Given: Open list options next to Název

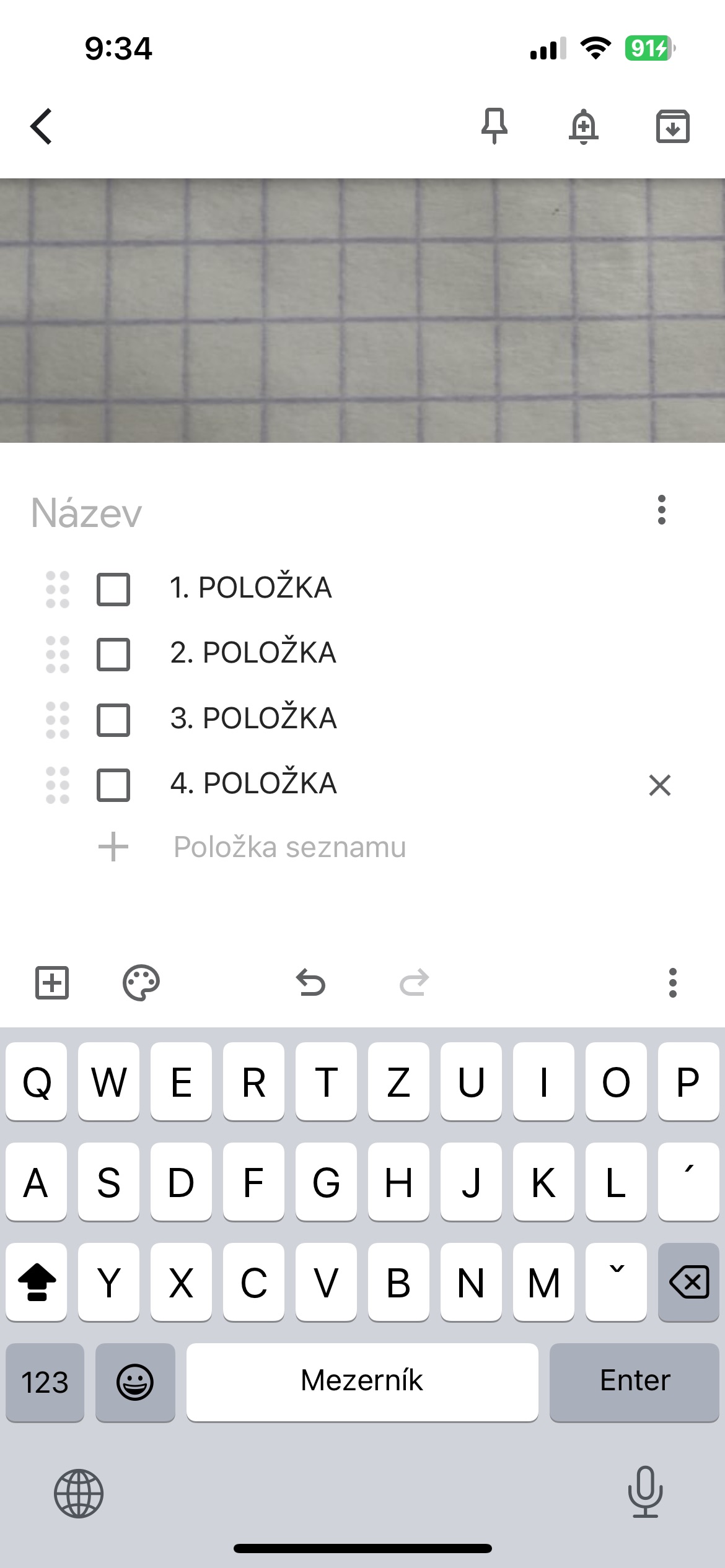Looking at the screenshot, I should (x=662, y=510).
